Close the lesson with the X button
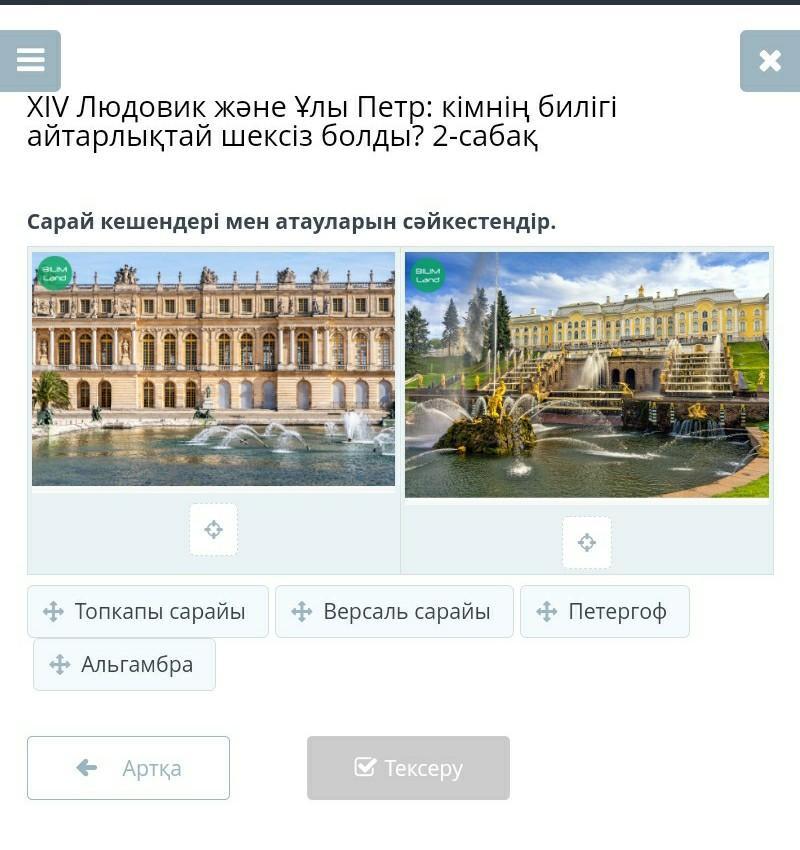800x850 pixels. point(769,61)
